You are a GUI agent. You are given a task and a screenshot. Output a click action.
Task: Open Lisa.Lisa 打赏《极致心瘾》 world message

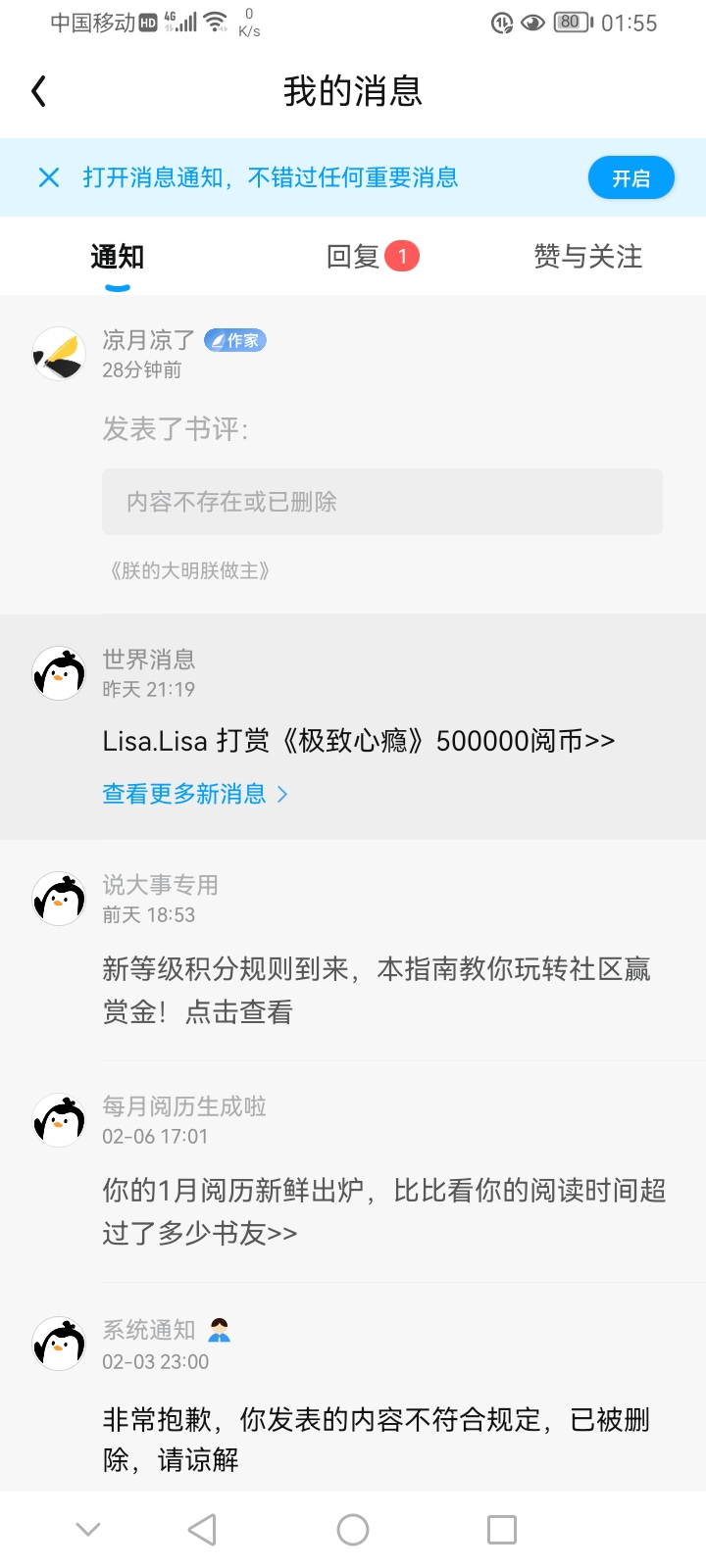pyautogui.click(x=358, y=741)
